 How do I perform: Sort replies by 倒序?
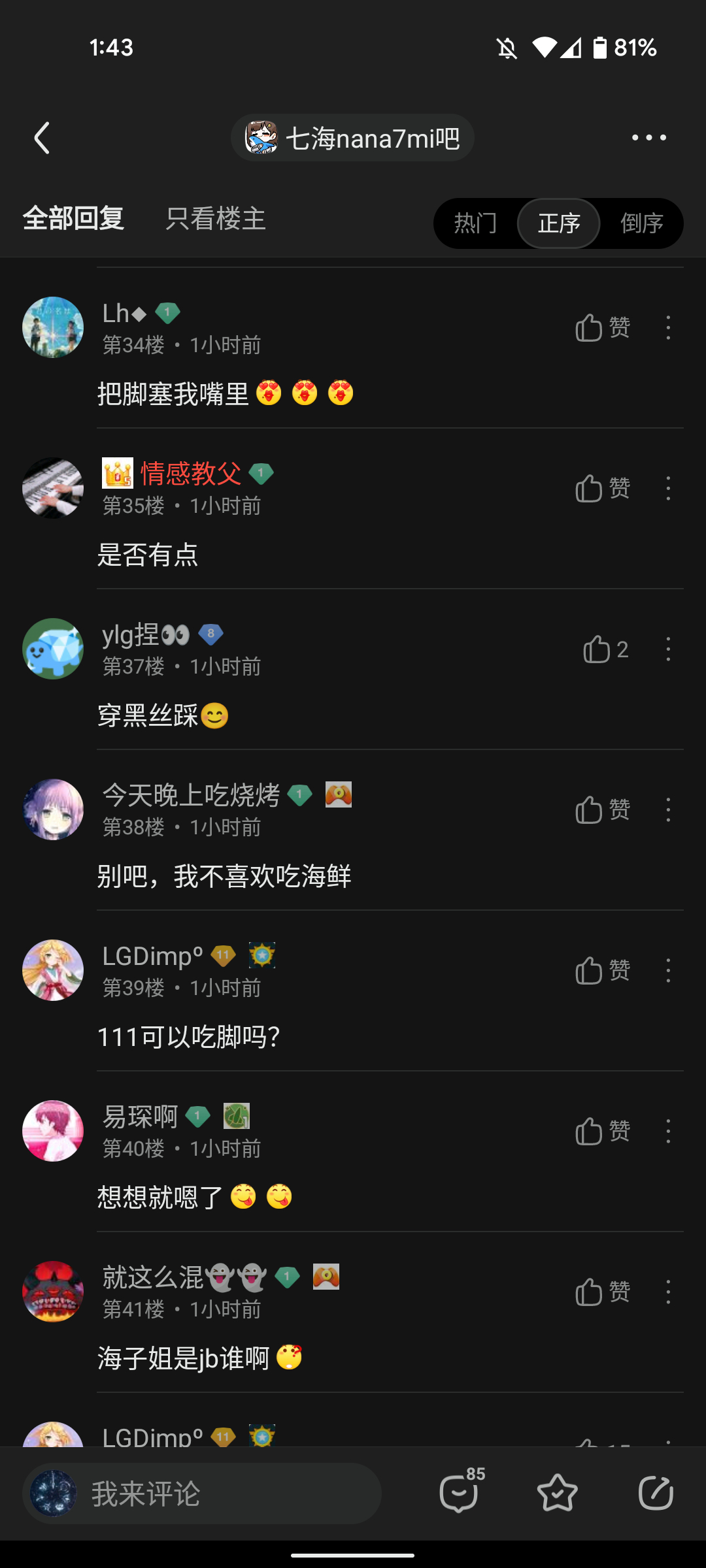click(x=641, y=223)
